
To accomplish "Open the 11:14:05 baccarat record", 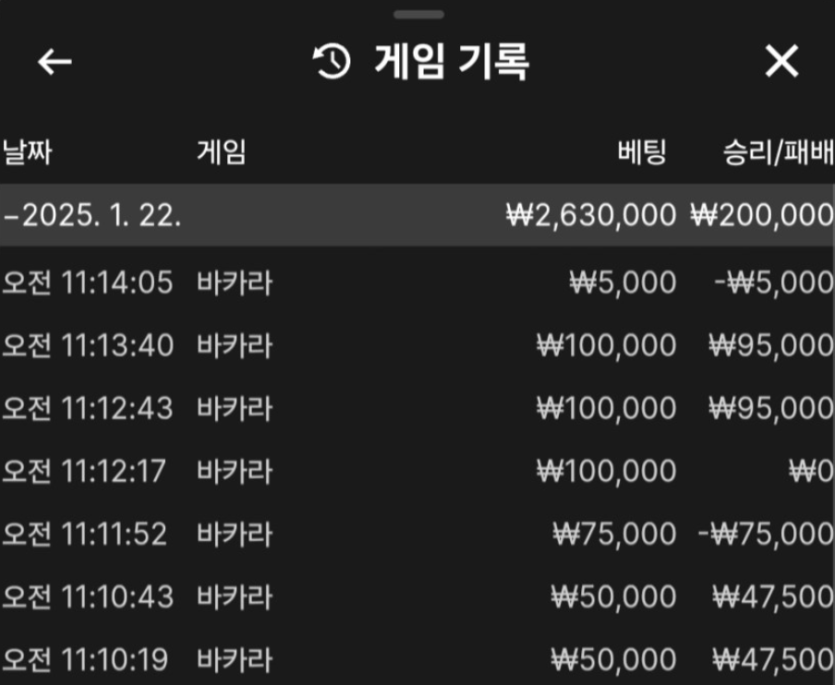I will click(417, 283).
